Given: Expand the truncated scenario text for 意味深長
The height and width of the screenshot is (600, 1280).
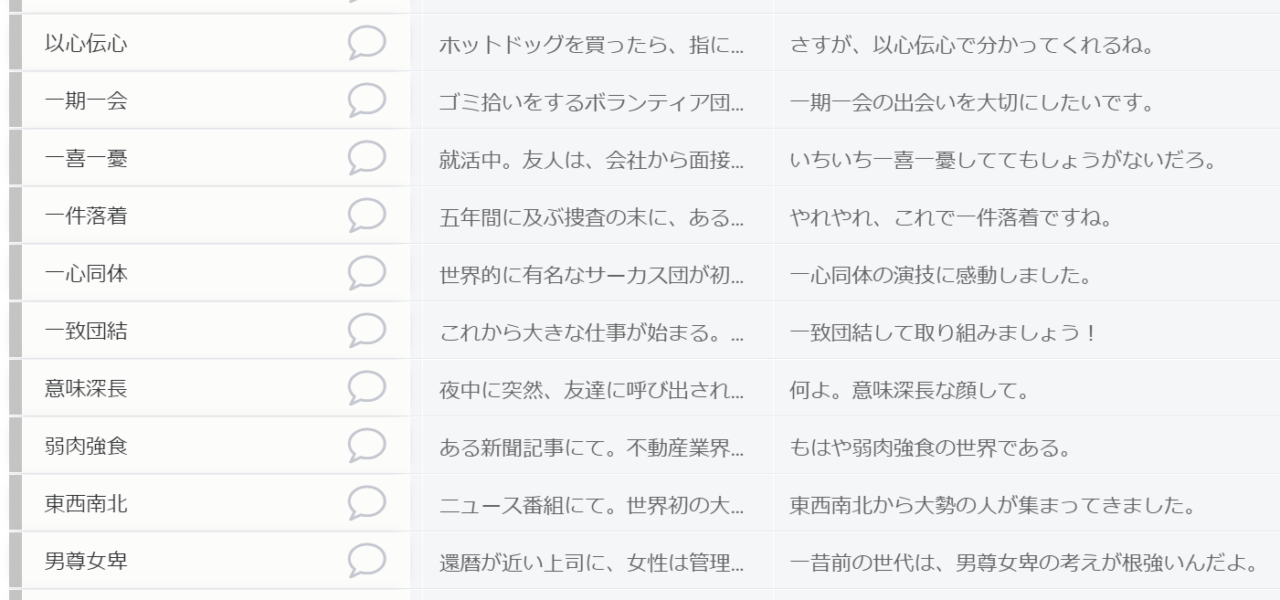Looking at the screenshot, I should [x=591, y=389].
